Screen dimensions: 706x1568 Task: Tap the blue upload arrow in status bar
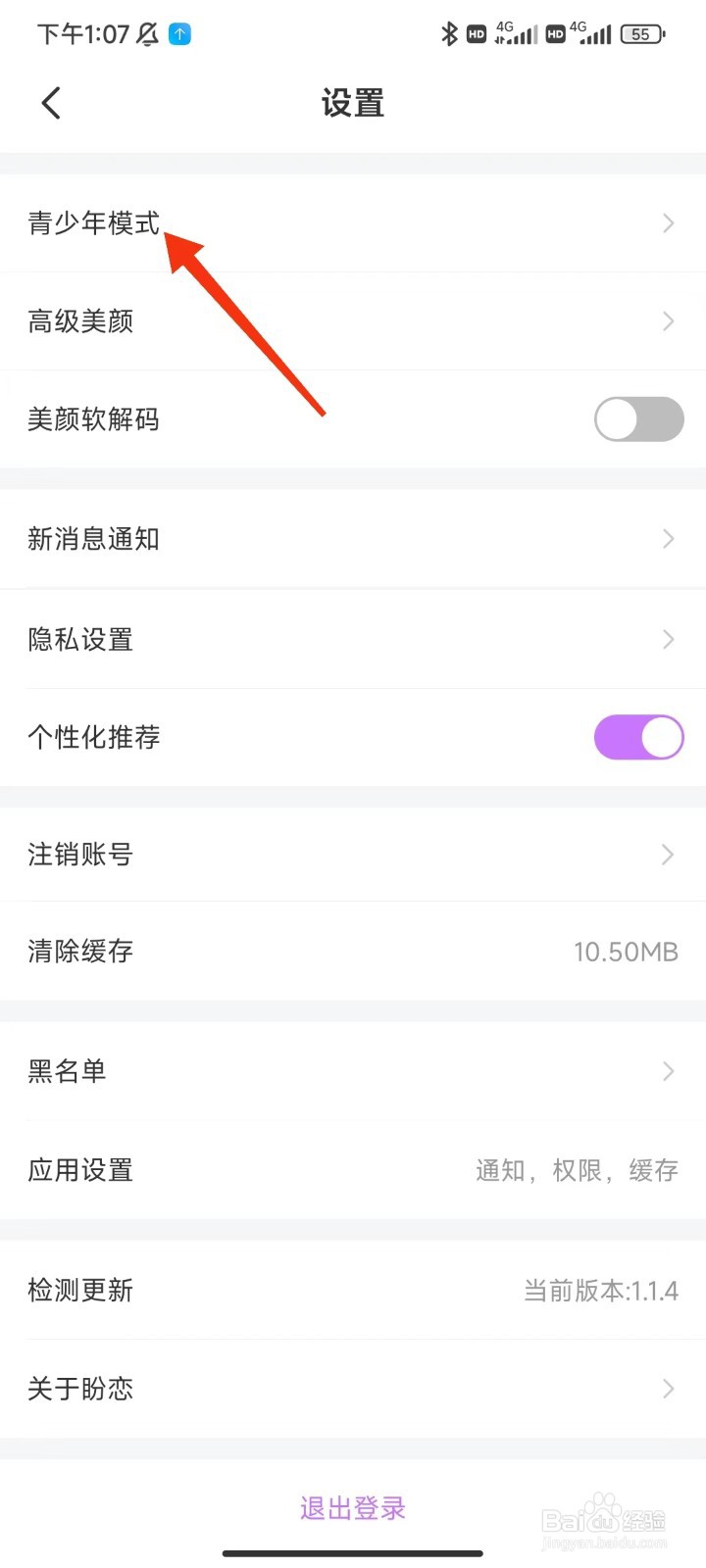coord(177,34)
